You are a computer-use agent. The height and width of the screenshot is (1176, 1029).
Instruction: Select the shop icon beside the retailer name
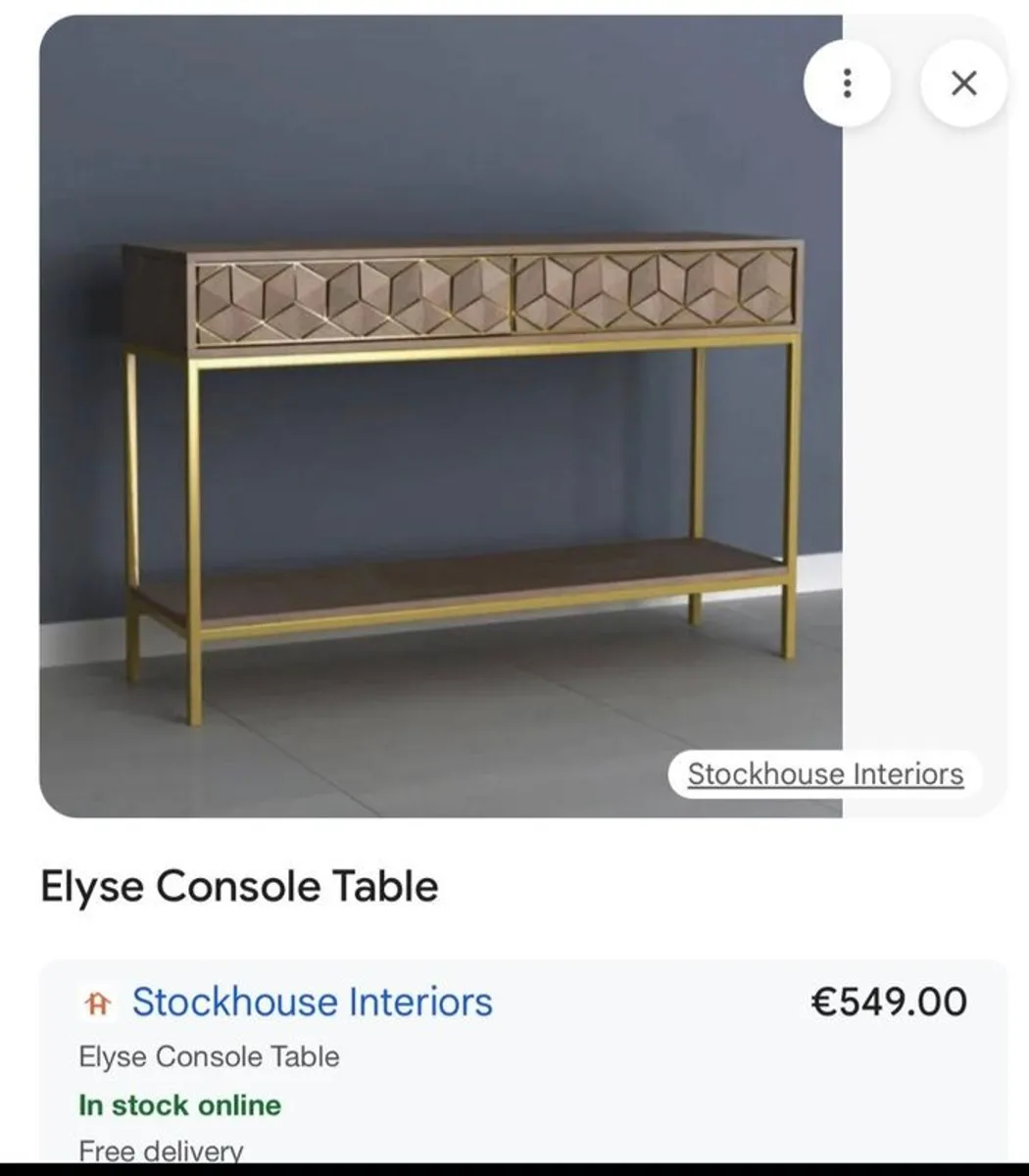(97, 1002)
